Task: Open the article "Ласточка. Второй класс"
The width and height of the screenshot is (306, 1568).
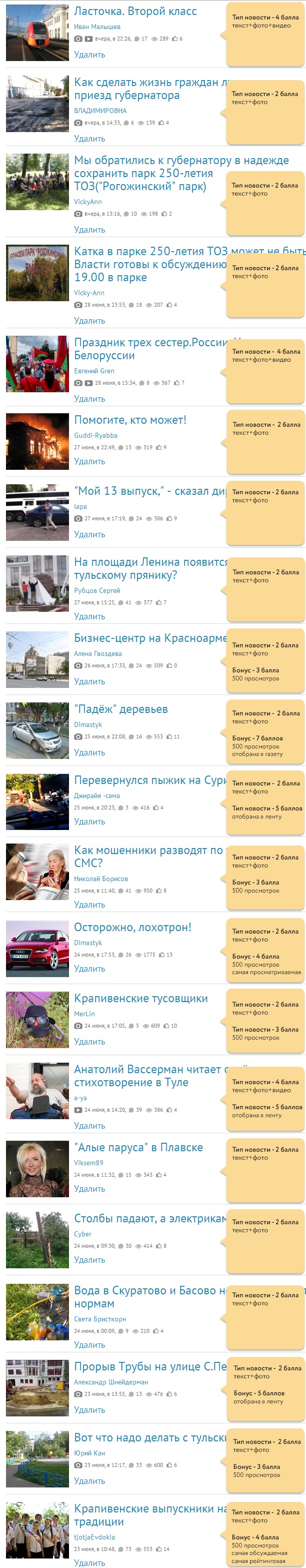Action: [x=135, y=12]
